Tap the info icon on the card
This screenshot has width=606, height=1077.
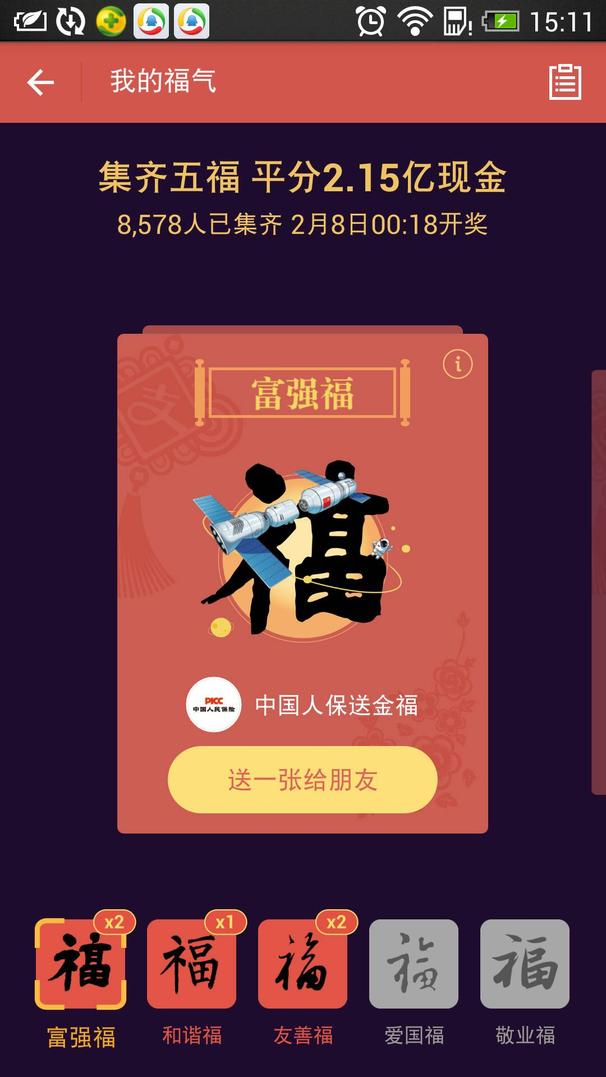(x=457, y=364)
